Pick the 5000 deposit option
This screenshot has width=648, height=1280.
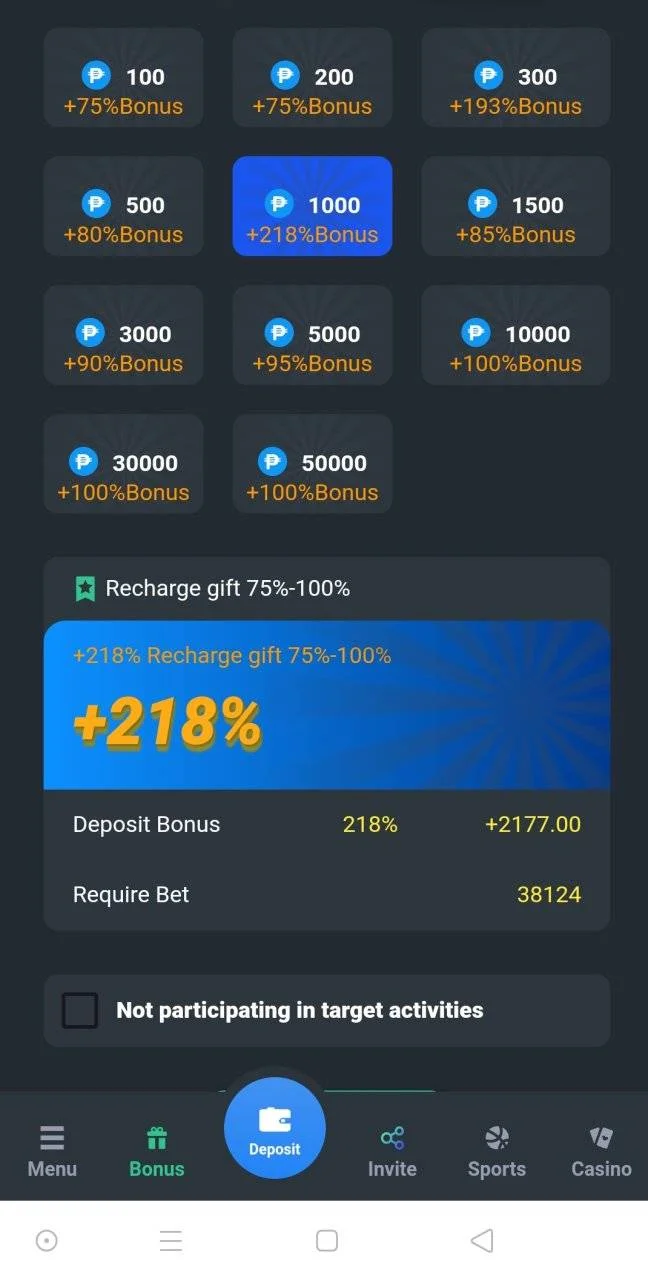[312, 335]
